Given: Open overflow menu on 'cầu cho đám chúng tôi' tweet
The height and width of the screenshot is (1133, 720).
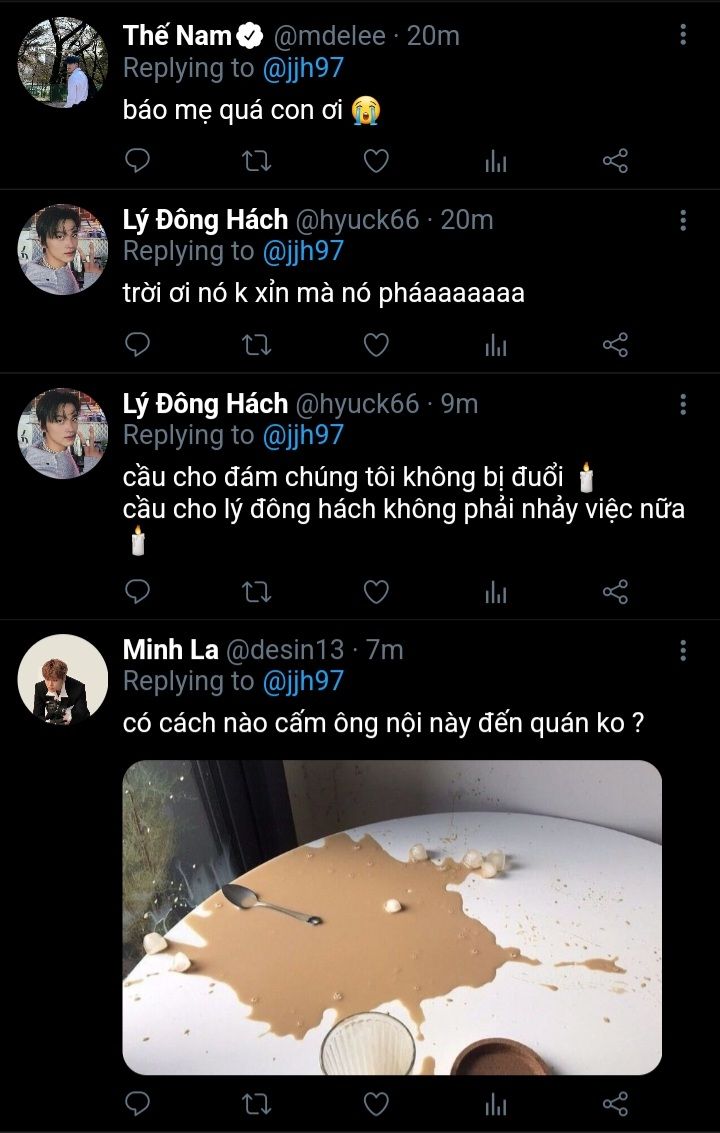Looking at the screenshot, I should coord(683,403).
